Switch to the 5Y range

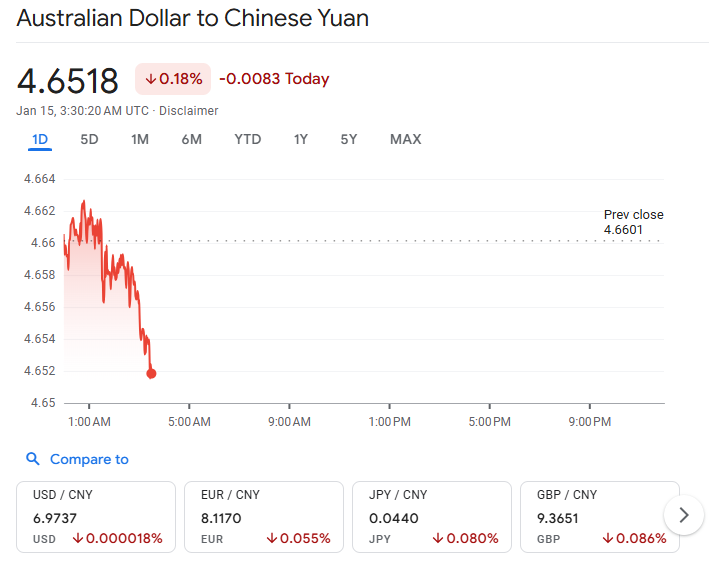pos(348,140)
